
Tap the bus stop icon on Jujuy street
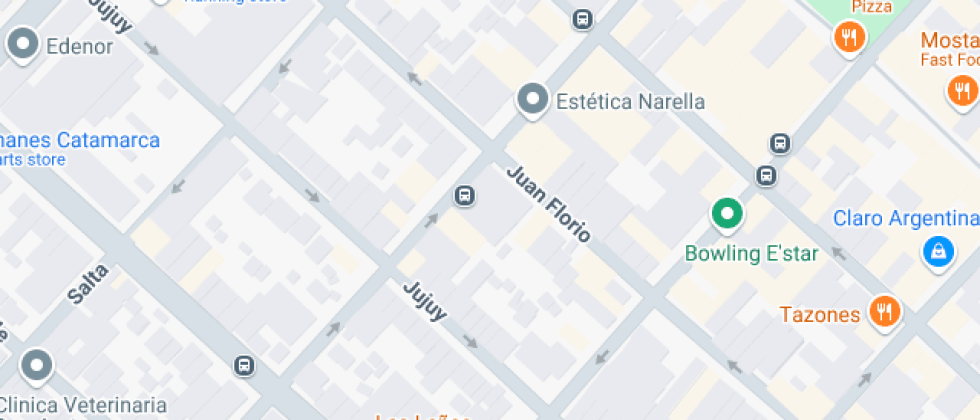[464, 195]
